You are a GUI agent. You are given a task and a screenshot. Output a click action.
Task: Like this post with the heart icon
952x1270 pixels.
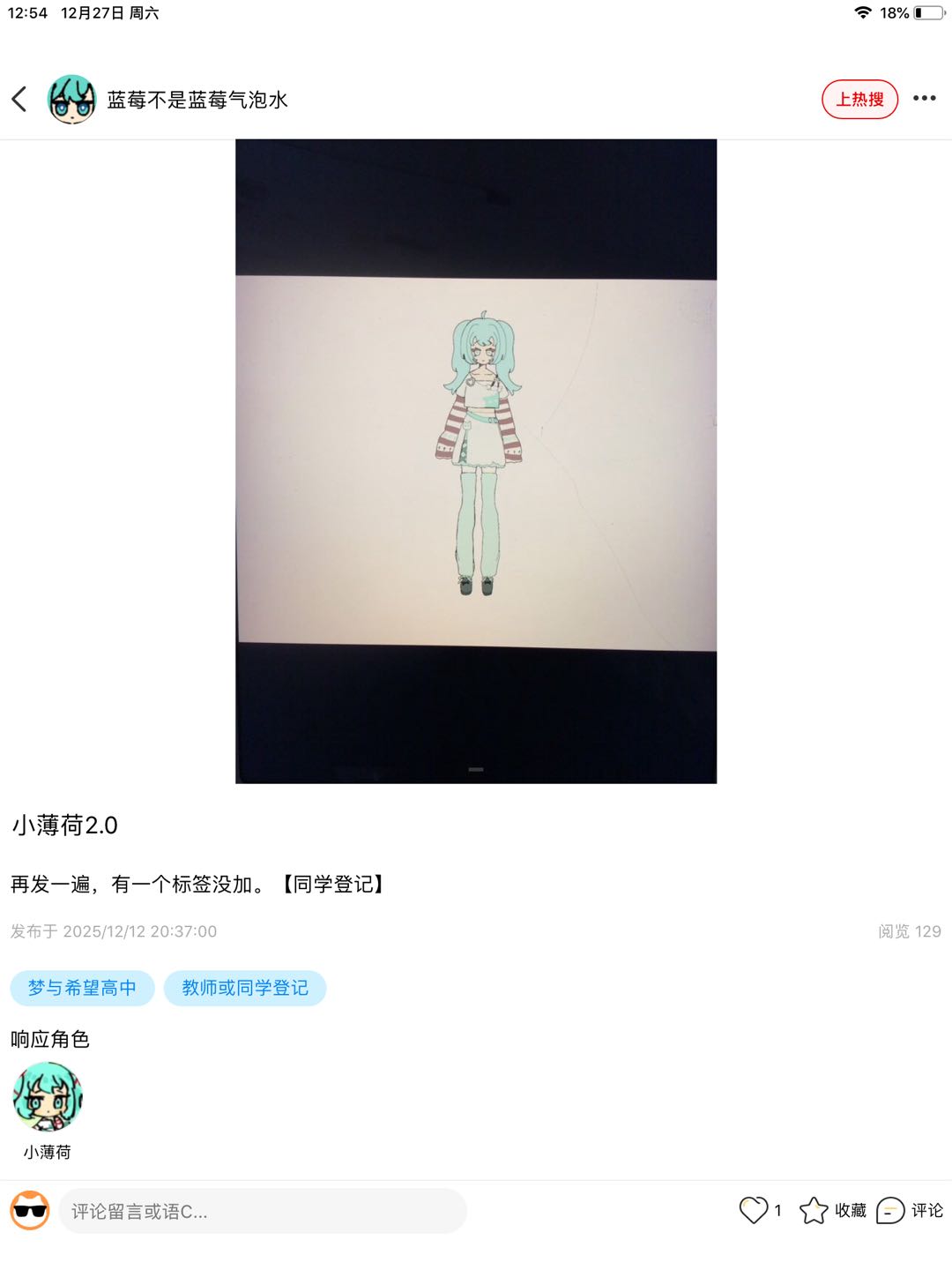pyautogui.click(x=754, y=1210)
